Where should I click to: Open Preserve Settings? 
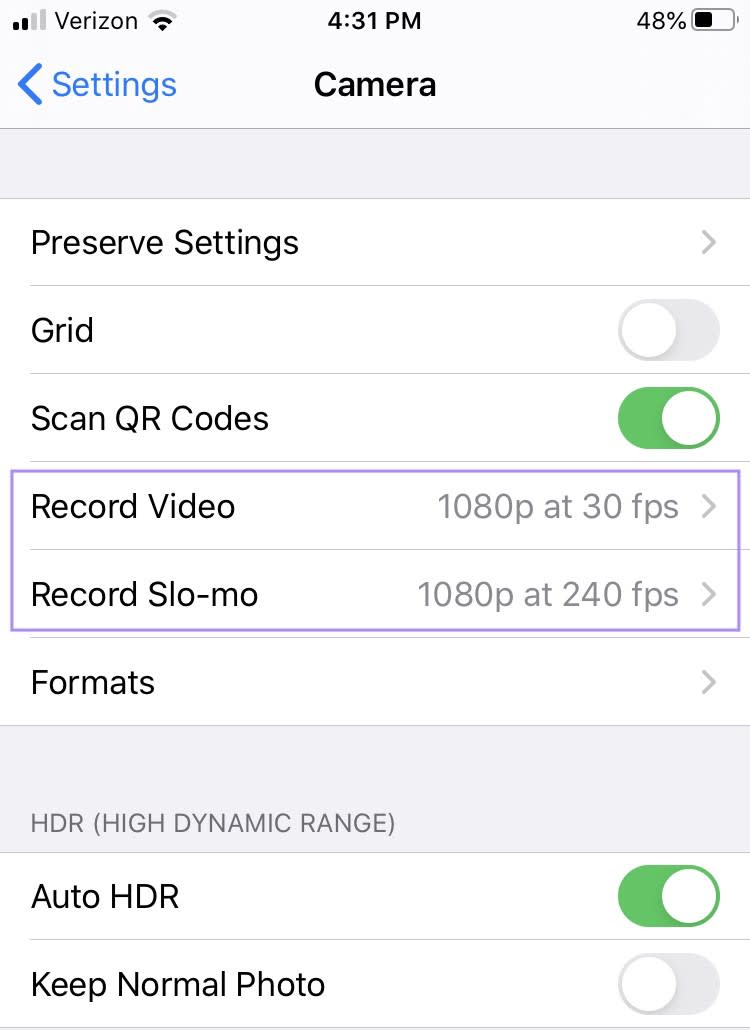coord(375,243)
